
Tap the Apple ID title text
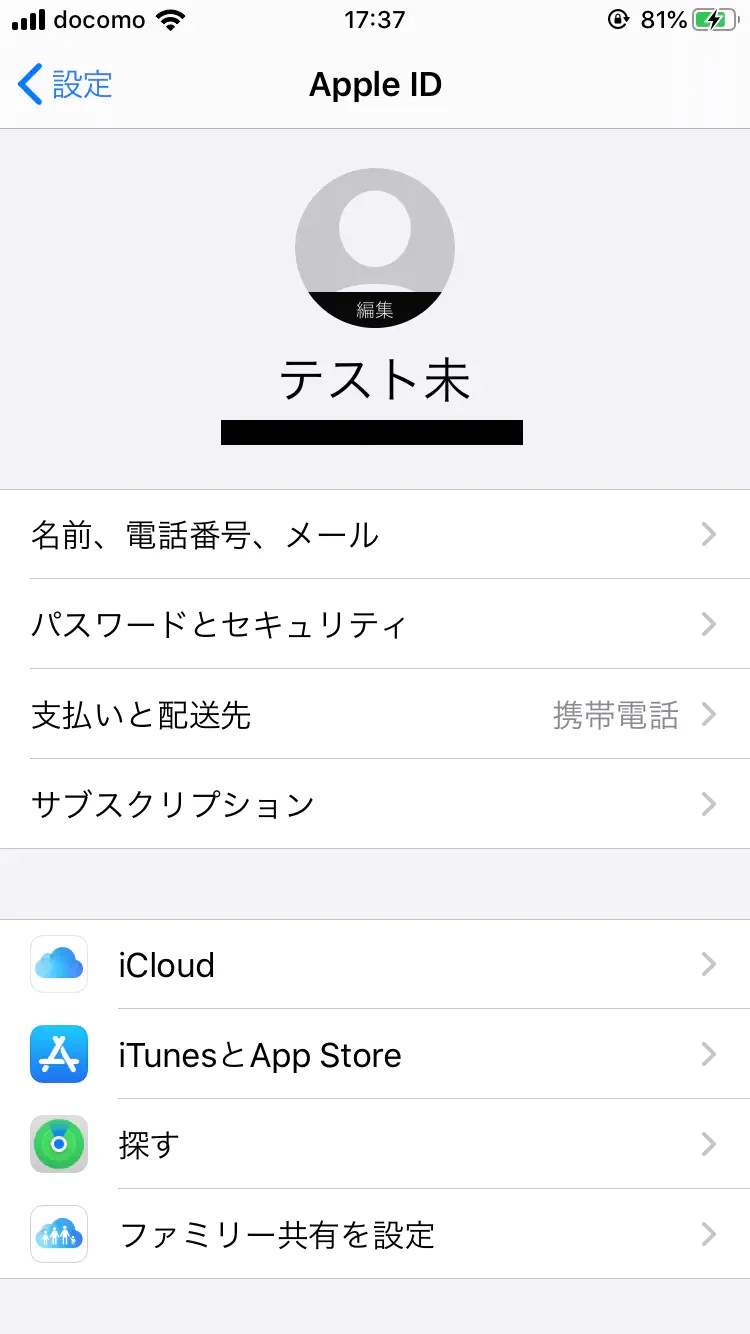point(375,84)
